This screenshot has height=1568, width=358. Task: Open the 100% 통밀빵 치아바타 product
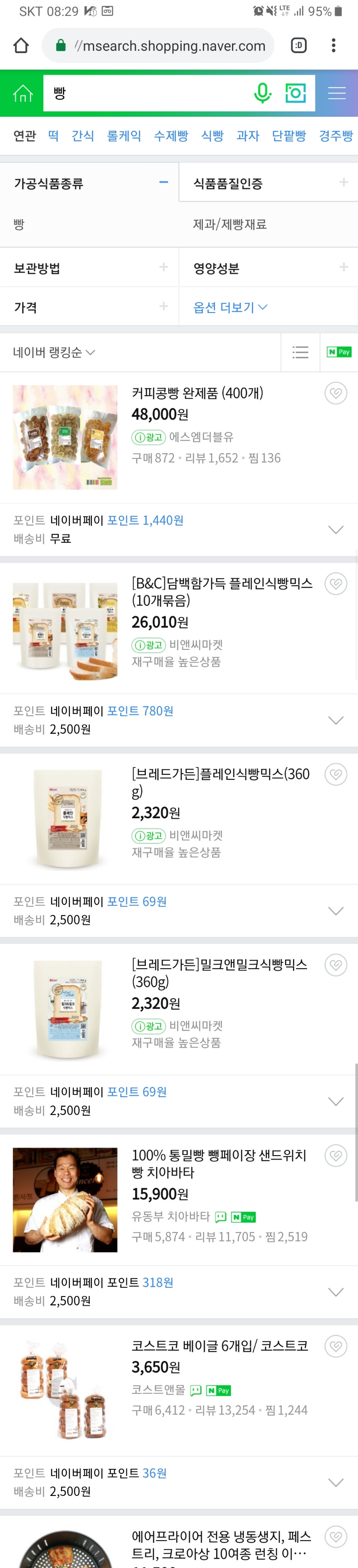(x=219, y=1163)
